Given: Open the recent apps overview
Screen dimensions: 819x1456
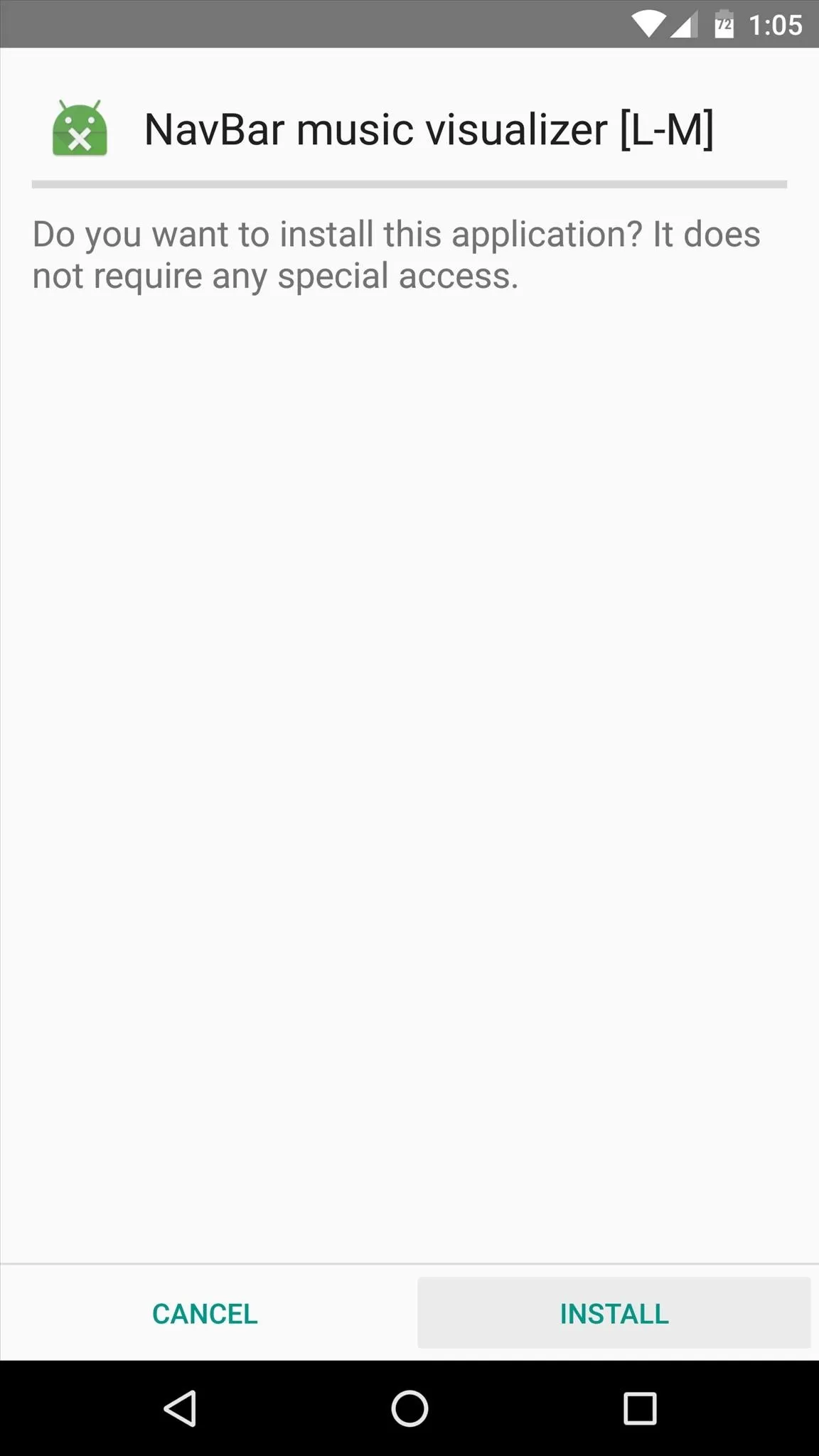Looking at the screenshot, I should point(639,1408).
